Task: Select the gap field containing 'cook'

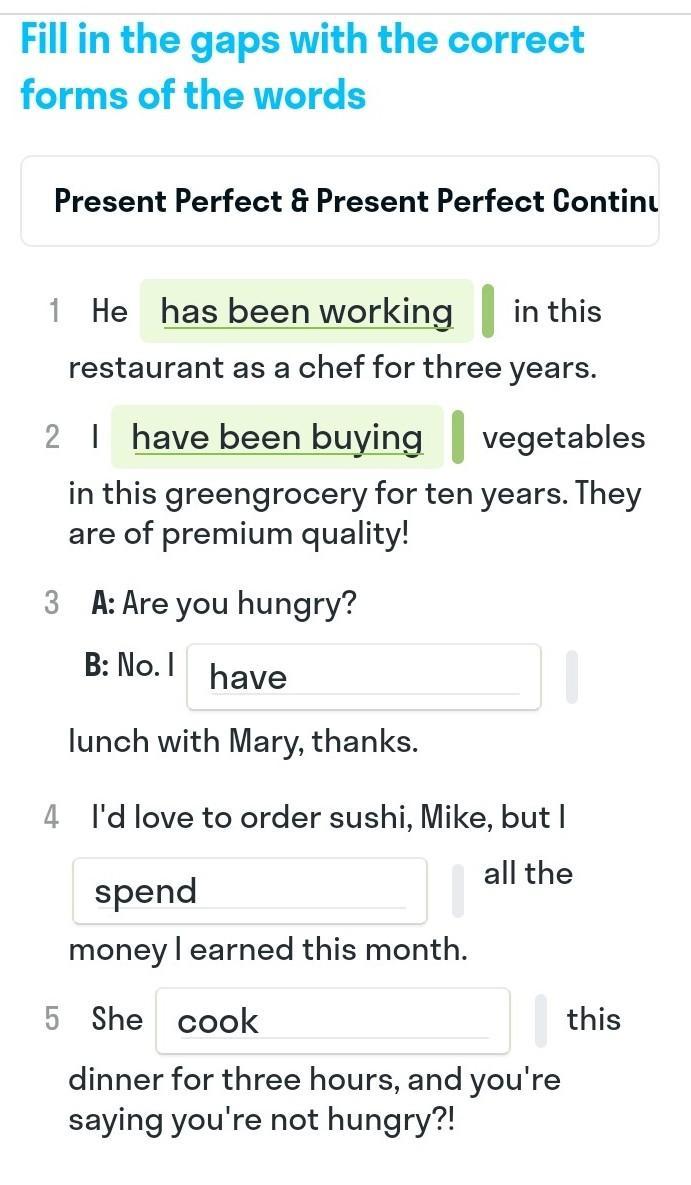Action: (x=332, y=1021)
